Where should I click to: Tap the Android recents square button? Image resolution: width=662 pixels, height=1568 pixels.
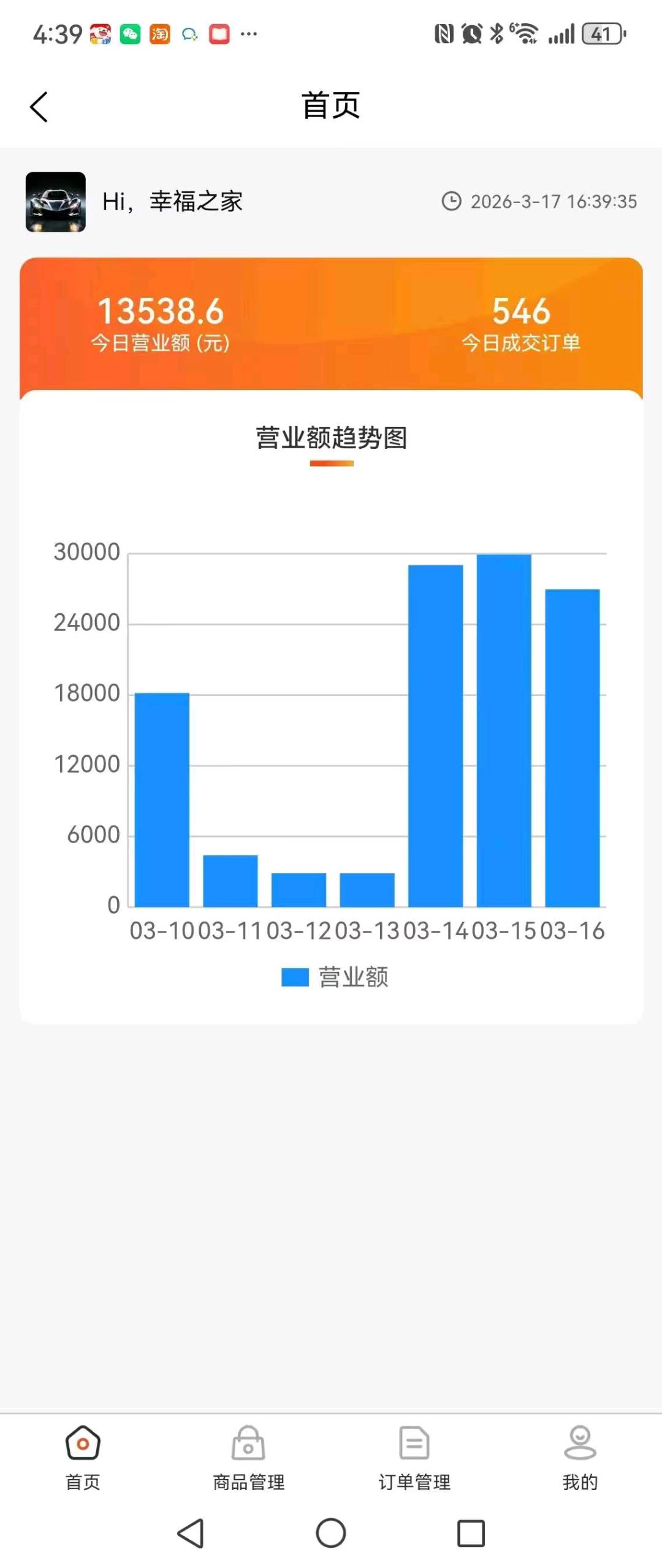(470, 1534)
